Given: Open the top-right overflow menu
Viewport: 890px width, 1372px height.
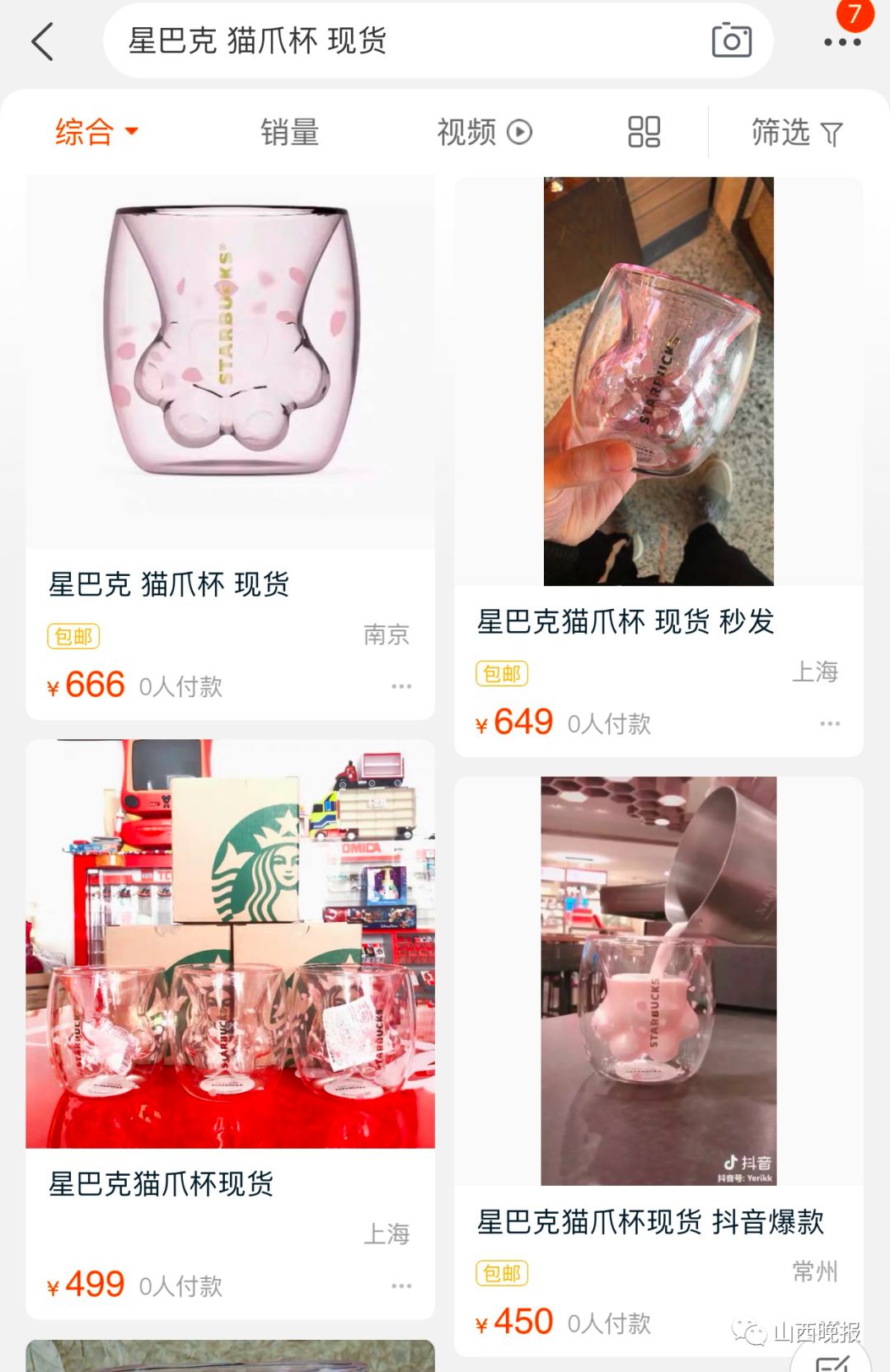Looking at the screenshot, I should tap(842, 41).
